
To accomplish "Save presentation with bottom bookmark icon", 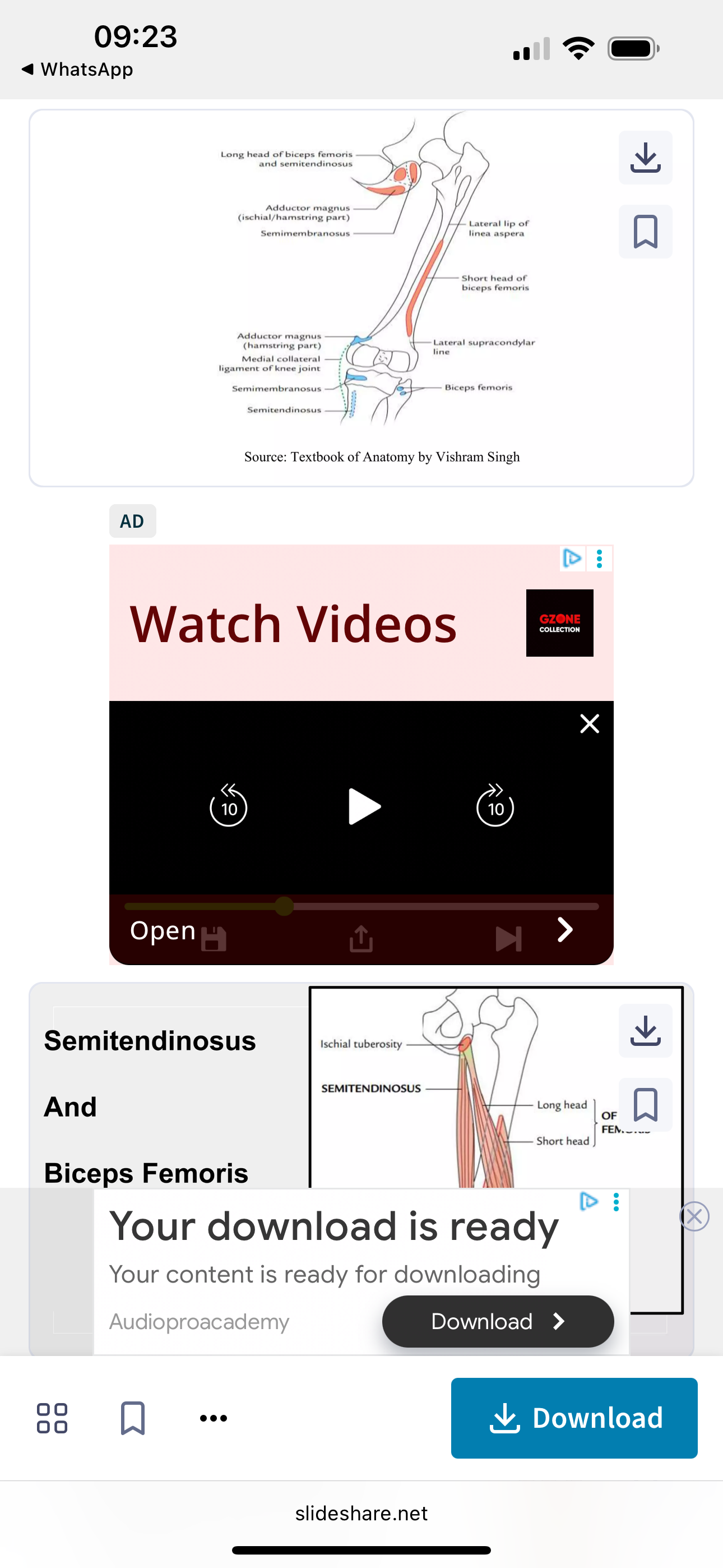I will (133, 1418).
